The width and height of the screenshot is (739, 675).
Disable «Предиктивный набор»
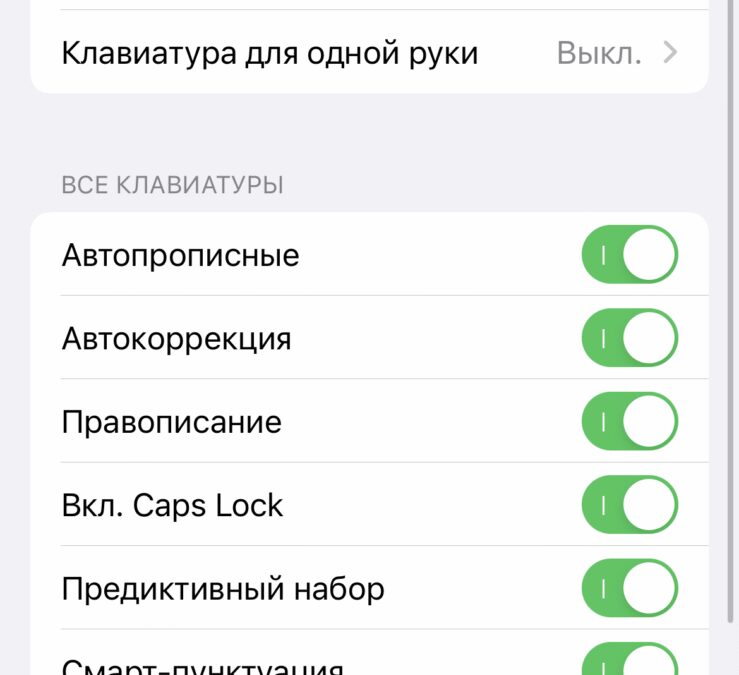pyautogui.click(x=629, y=588)
